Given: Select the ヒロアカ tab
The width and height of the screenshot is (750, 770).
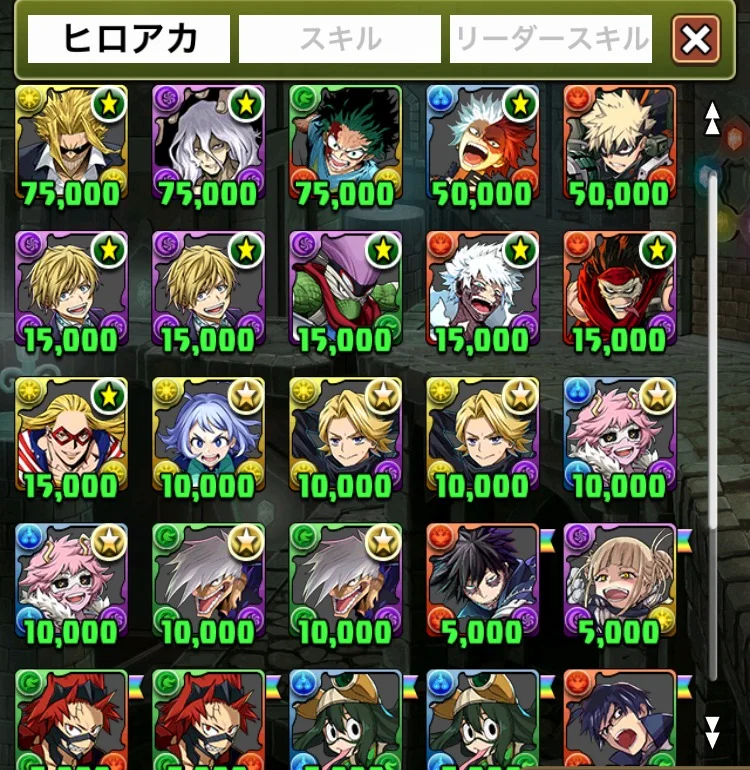Looking at the screenshot, I should [129, 39].
